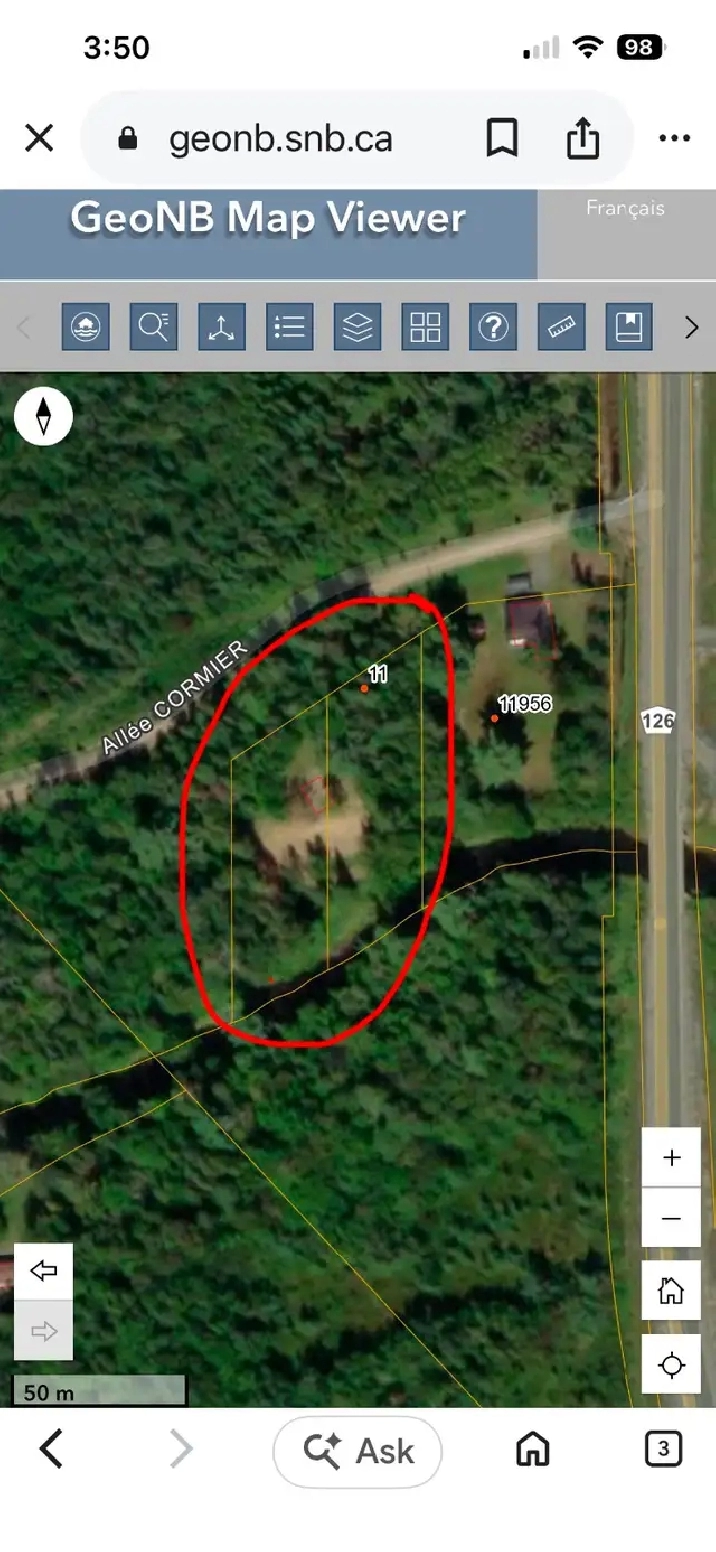
Task: Close the browser tab with the X
Action: click(x=38, y=138)
